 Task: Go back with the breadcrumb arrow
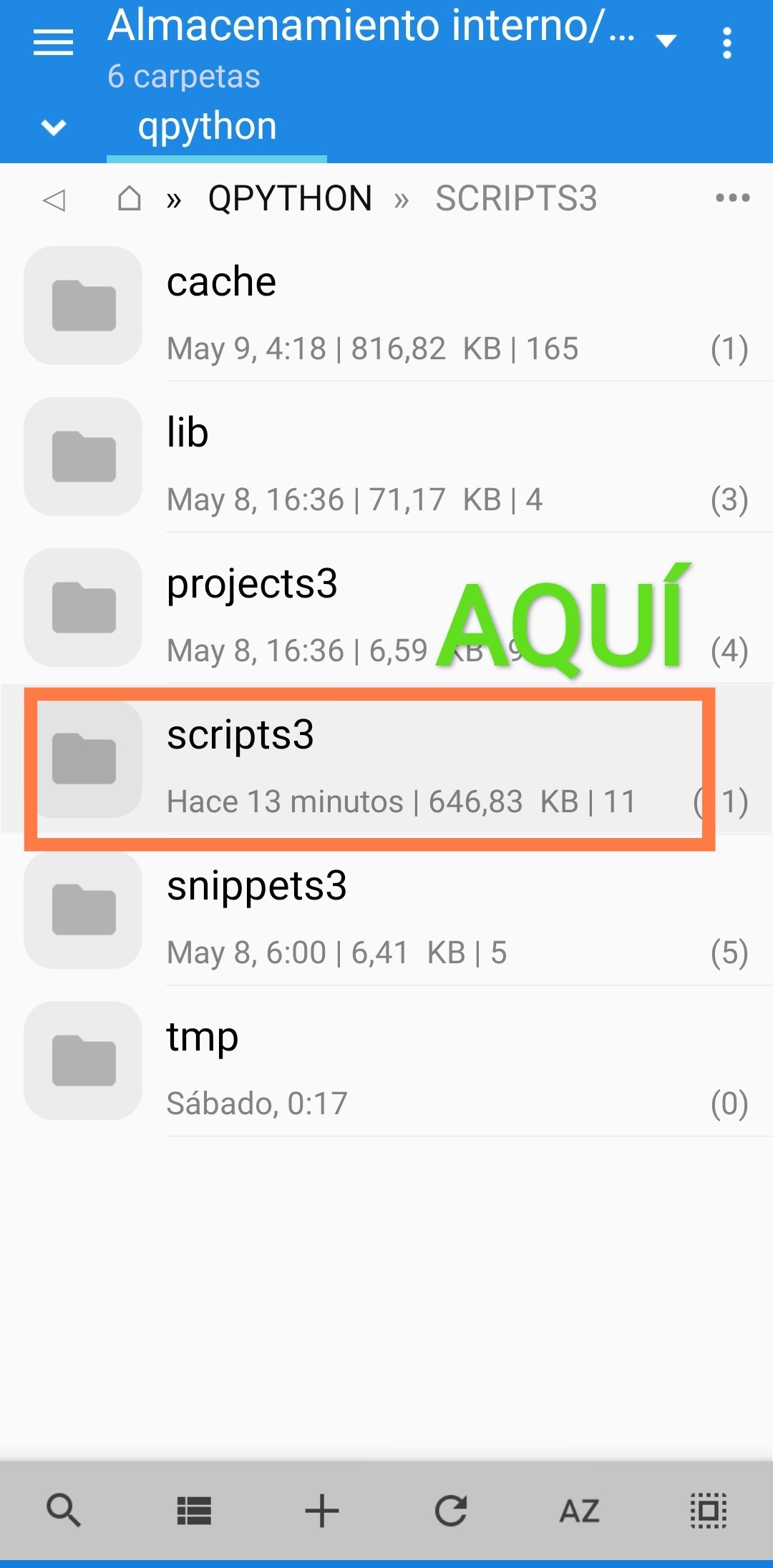[x=54, y=200]
